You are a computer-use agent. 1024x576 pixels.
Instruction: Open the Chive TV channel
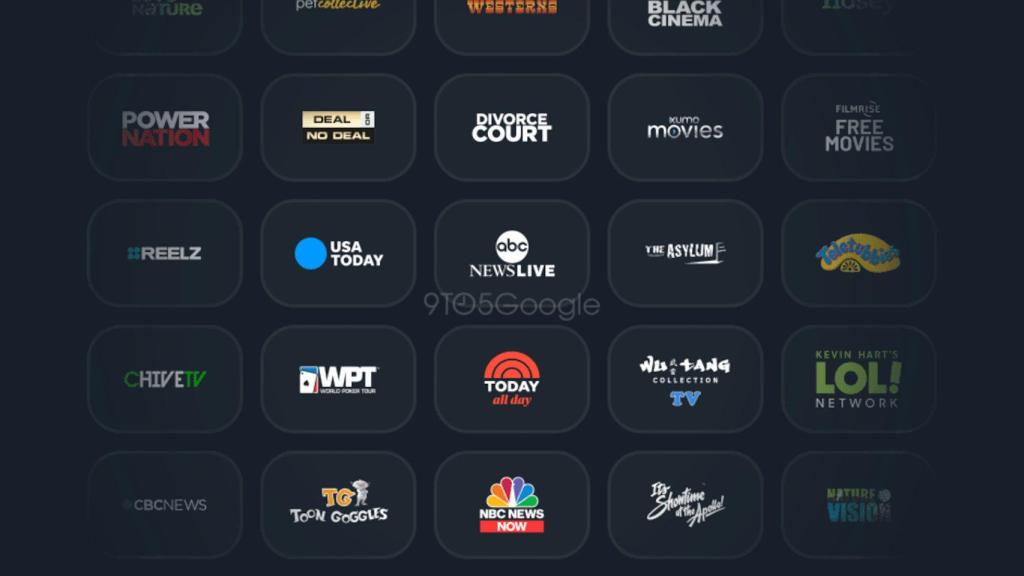pos(165,379)
